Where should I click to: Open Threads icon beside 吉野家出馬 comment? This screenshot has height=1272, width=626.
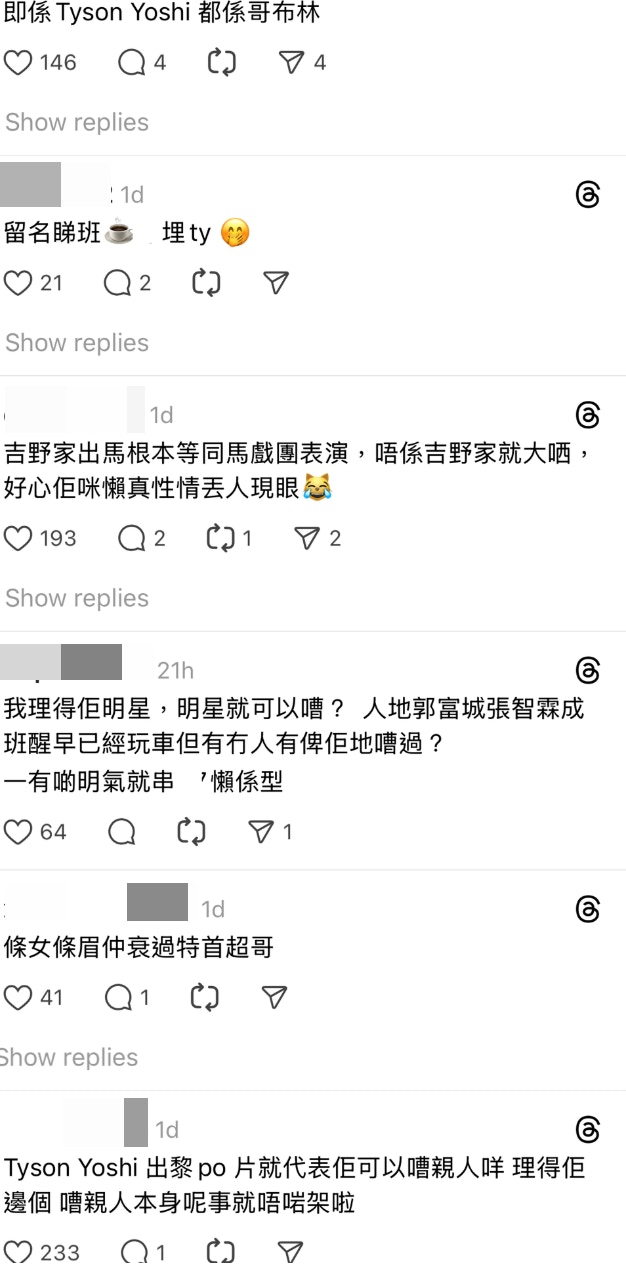tap(588, 415)
